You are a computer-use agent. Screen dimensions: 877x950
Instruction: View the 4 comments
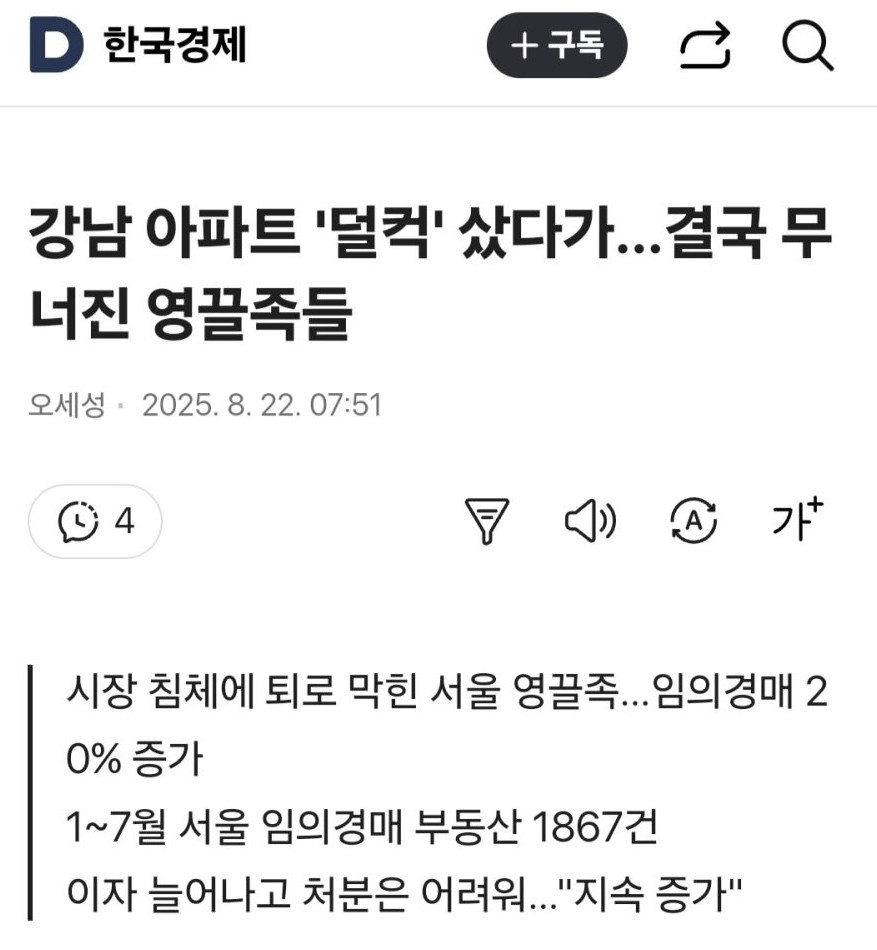pyautogui.click(x=95, y=521)
